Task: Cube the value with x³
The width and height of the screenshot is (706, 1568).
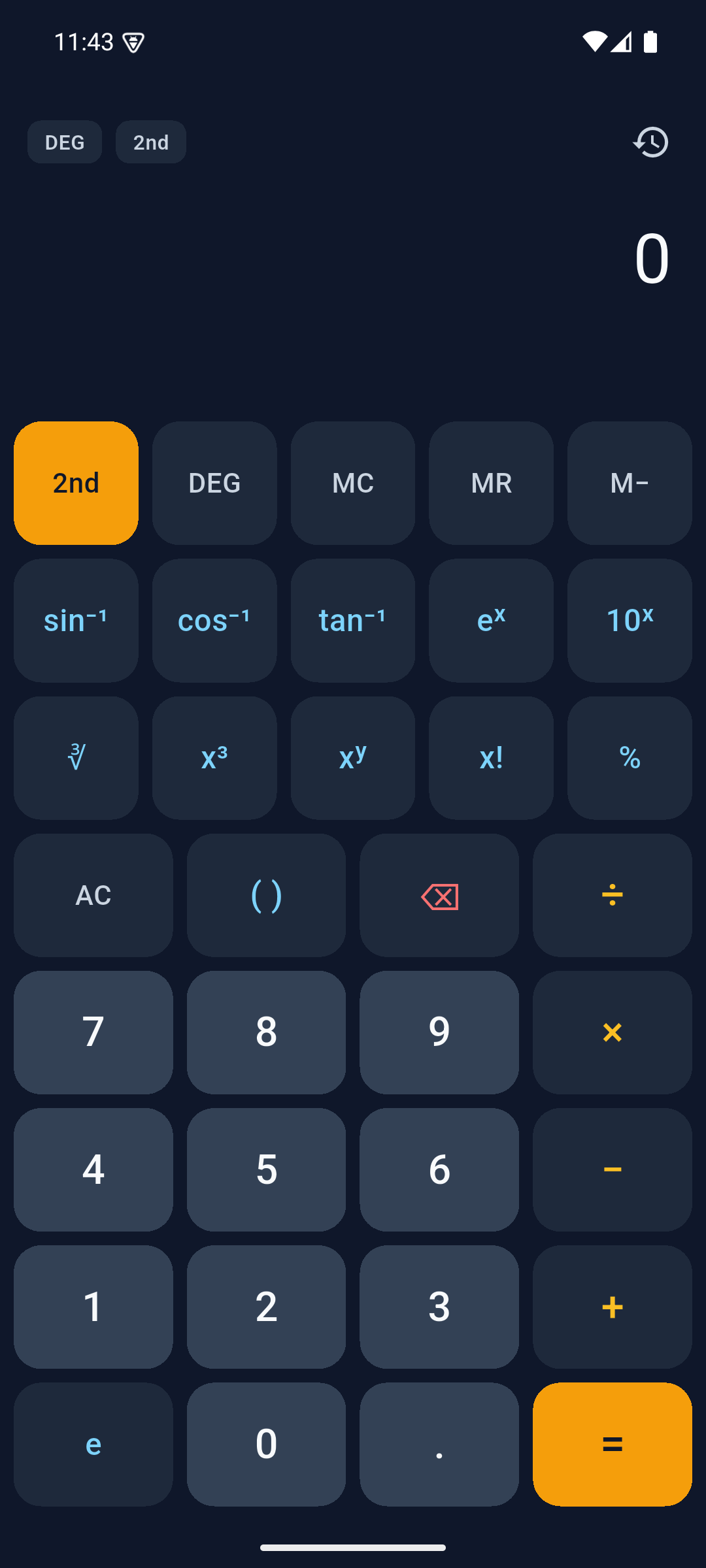Action: pos(214,758)
